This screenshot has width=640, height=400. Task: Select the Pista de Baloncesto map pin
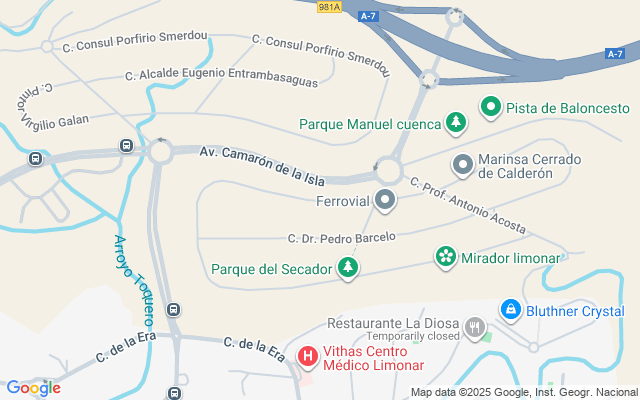click(x=491, y=107)
